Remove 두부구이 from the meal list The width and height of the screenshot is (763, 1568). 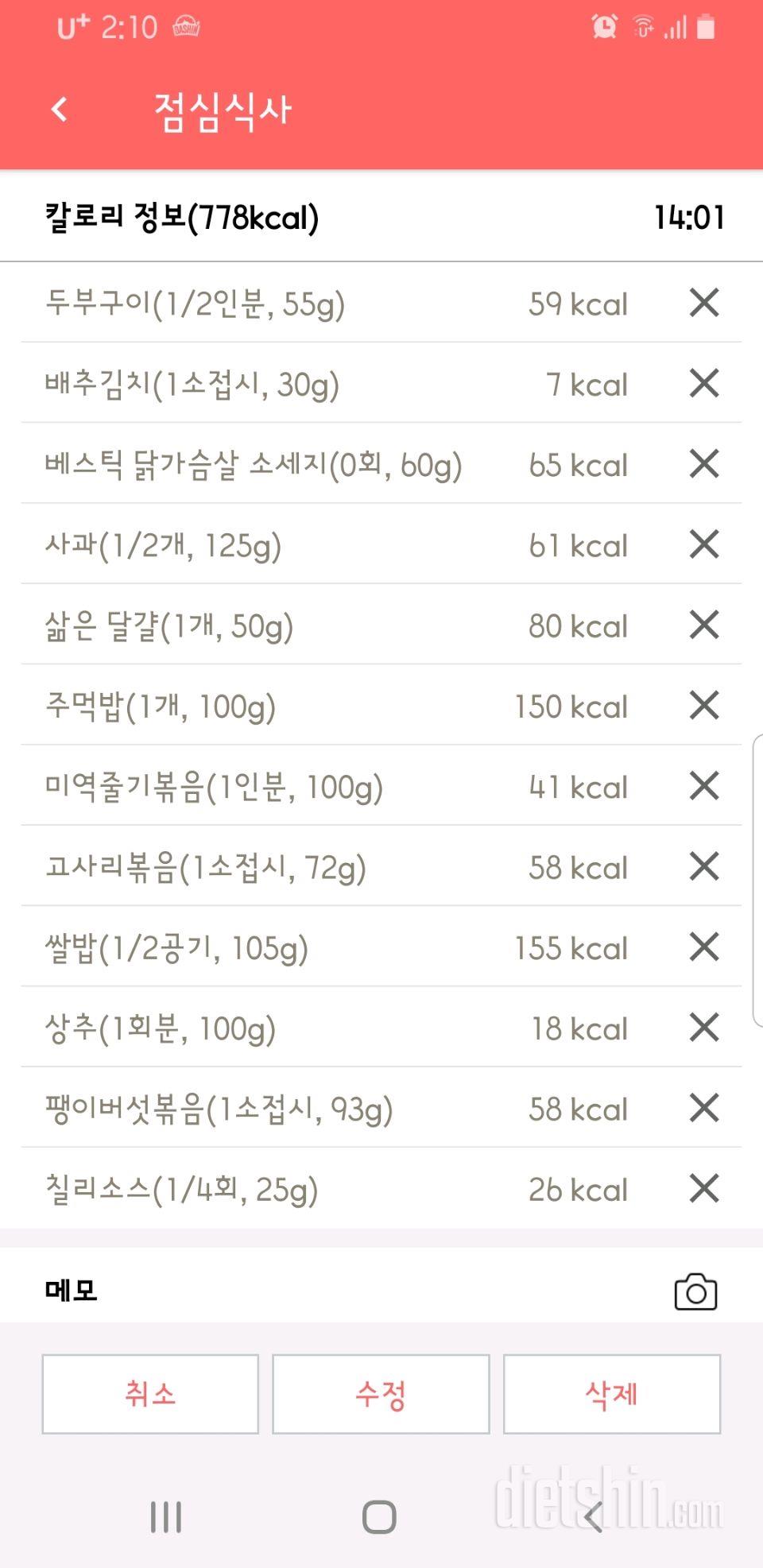click(704, 303)
